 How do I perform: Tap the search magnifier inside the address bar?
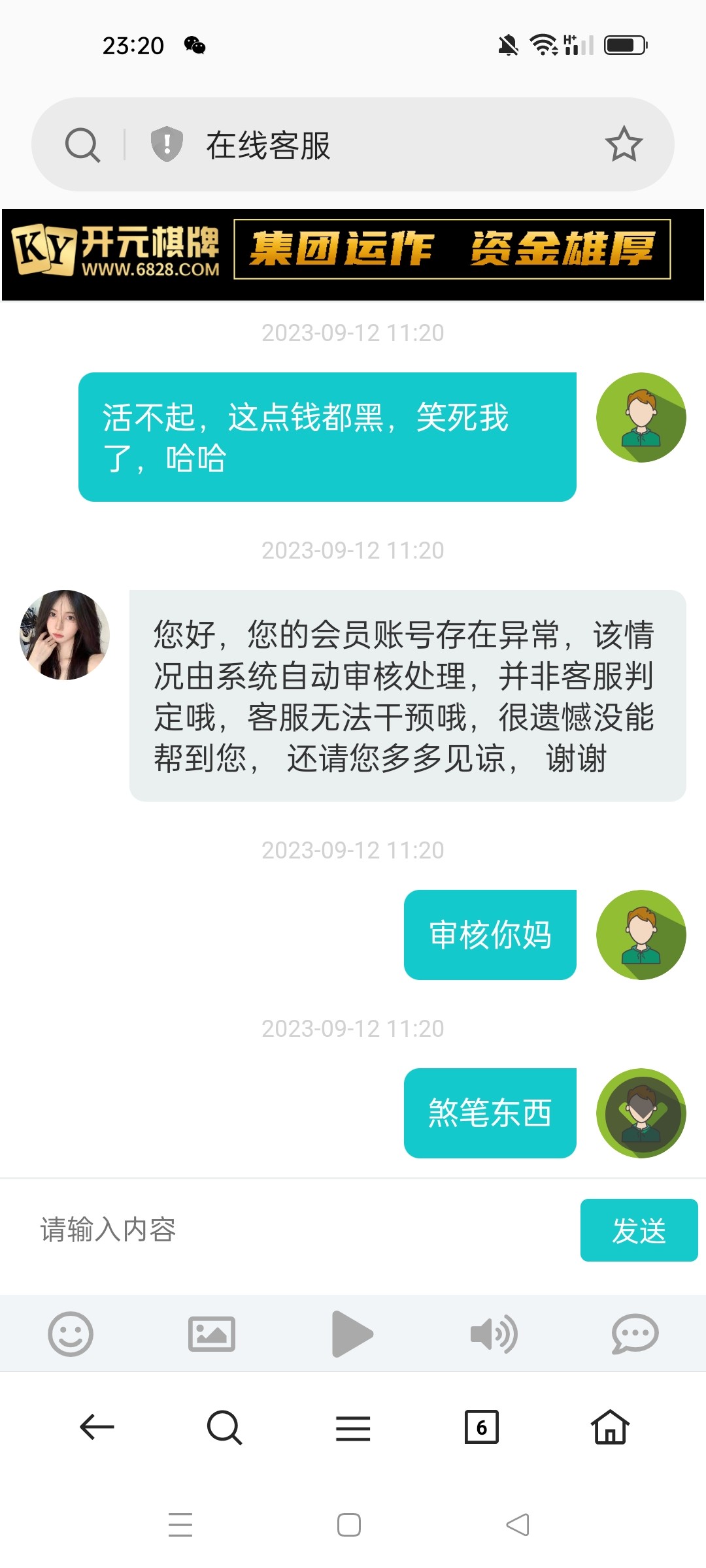coord(81,144)
